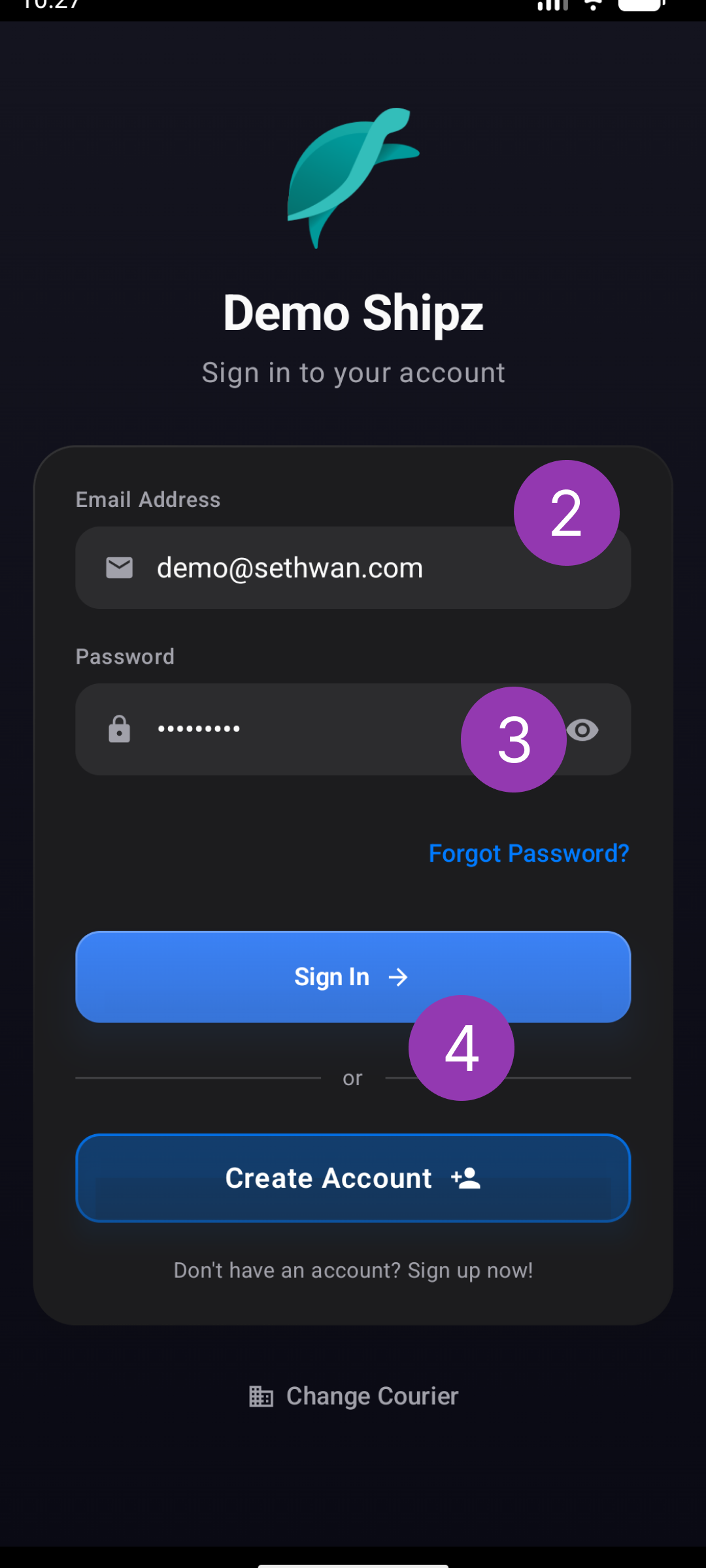This screenshot has height=1568, width=706.
Task: Click the arrow icon inside Sign In button
Action: pyautogui.click(x=399, y=976)
